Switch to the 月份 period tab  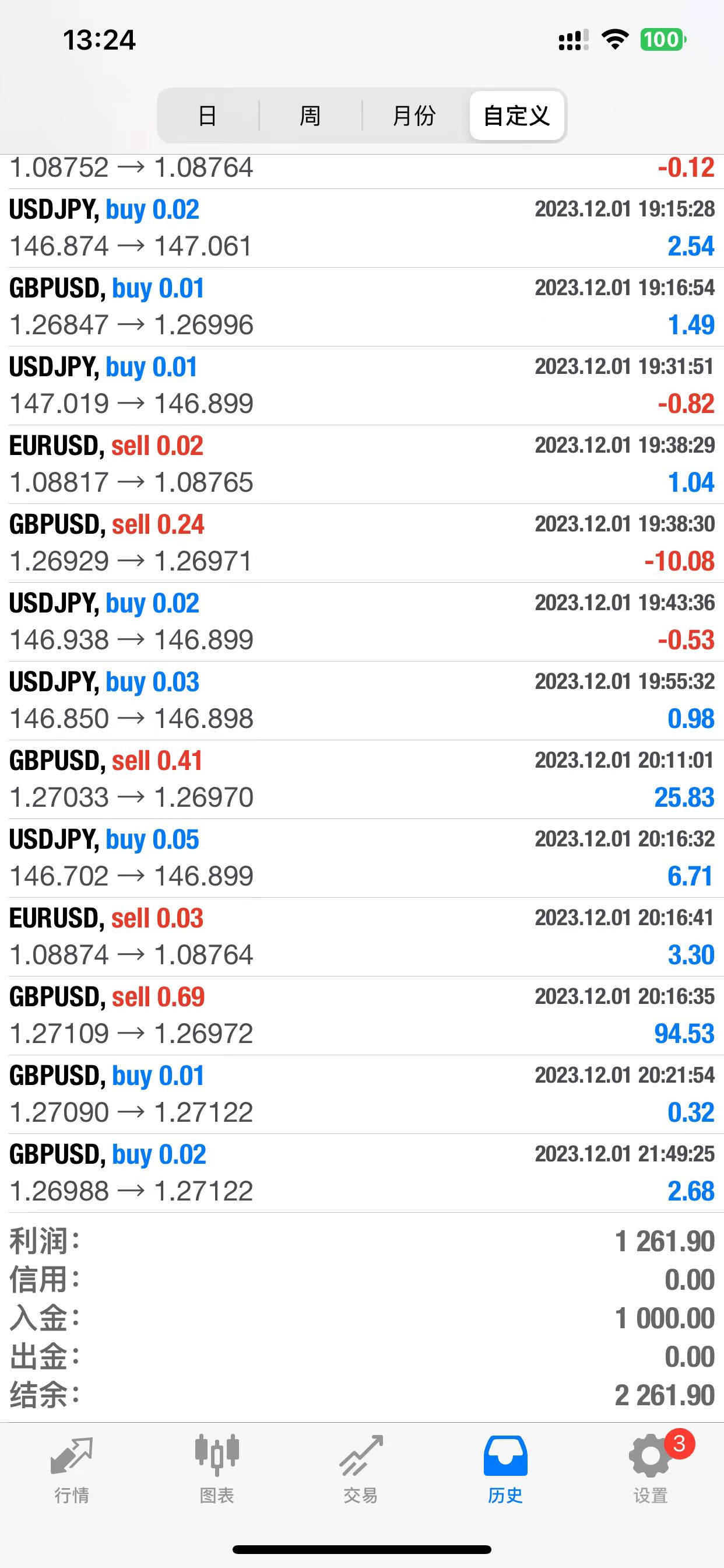click(414, 116)
